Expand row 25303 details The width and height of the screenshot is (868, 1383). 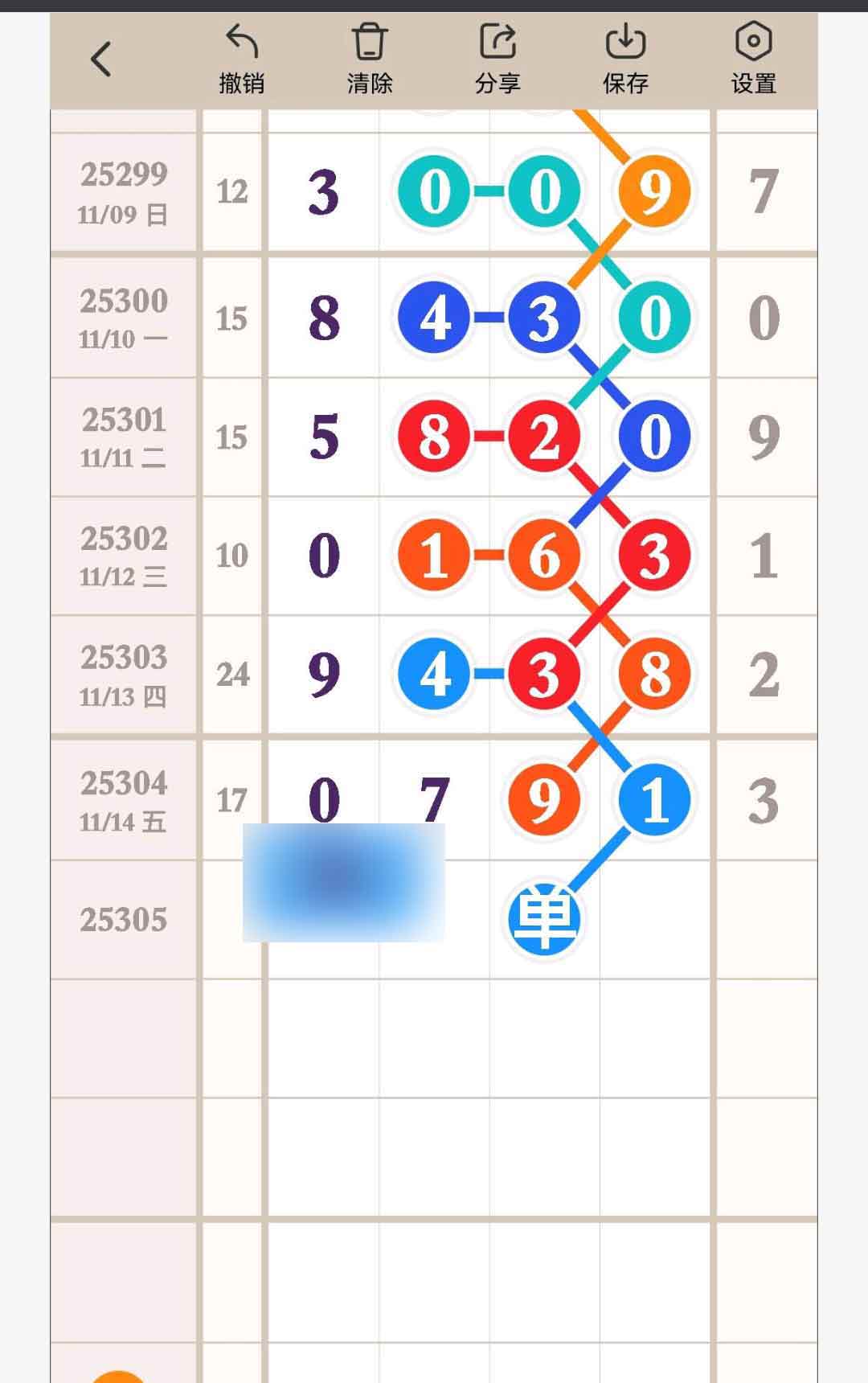[x=121, y=675]
